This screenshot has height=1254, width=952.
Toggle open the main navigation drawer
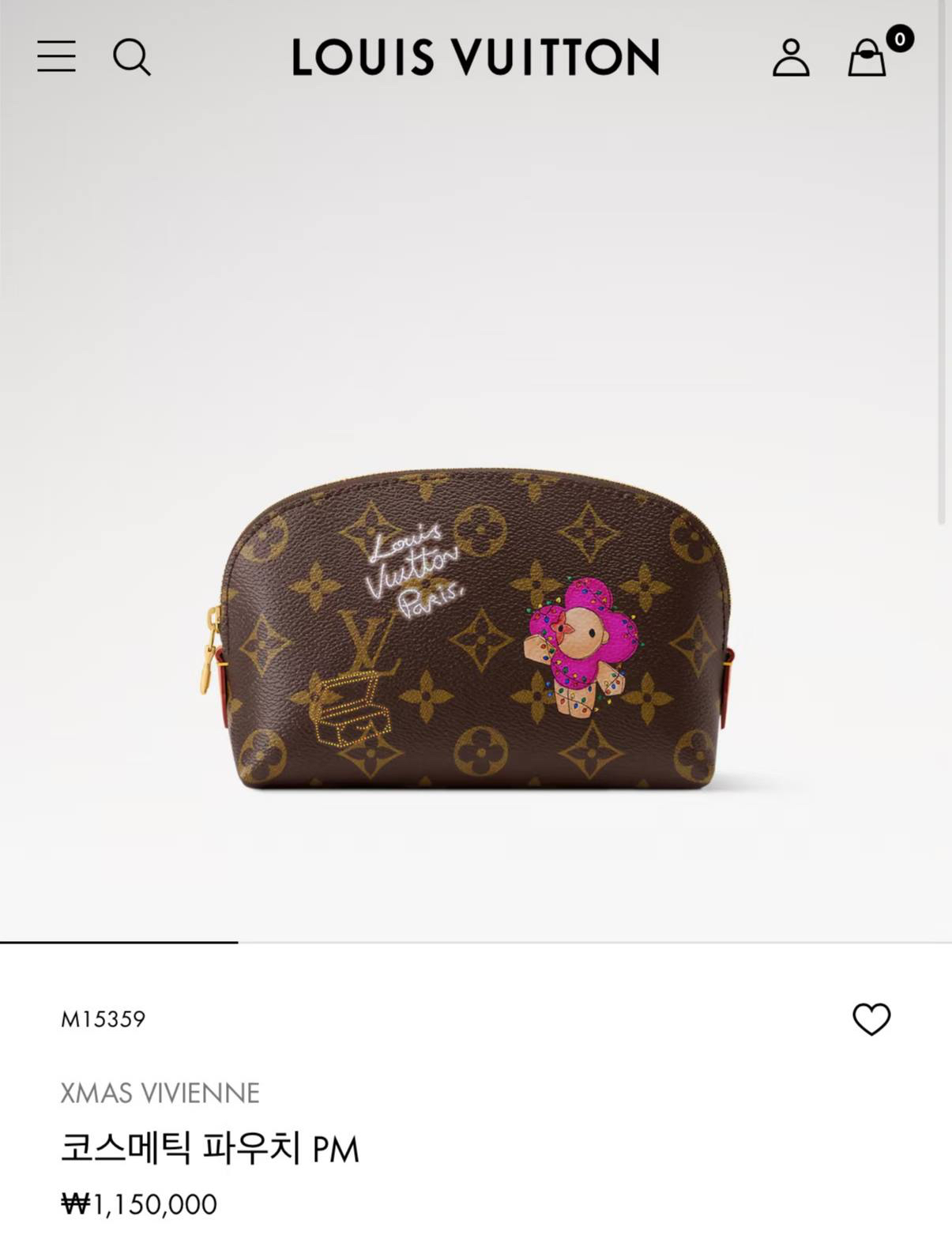[57, 58]
